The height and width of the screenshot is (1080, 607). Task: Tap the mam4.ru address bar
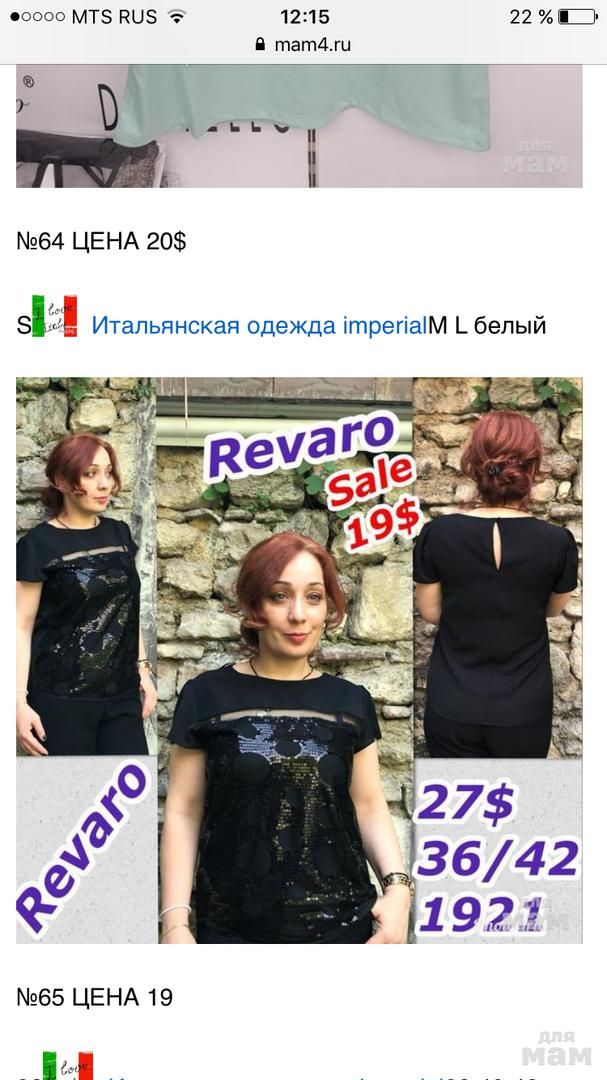point(303,45)
